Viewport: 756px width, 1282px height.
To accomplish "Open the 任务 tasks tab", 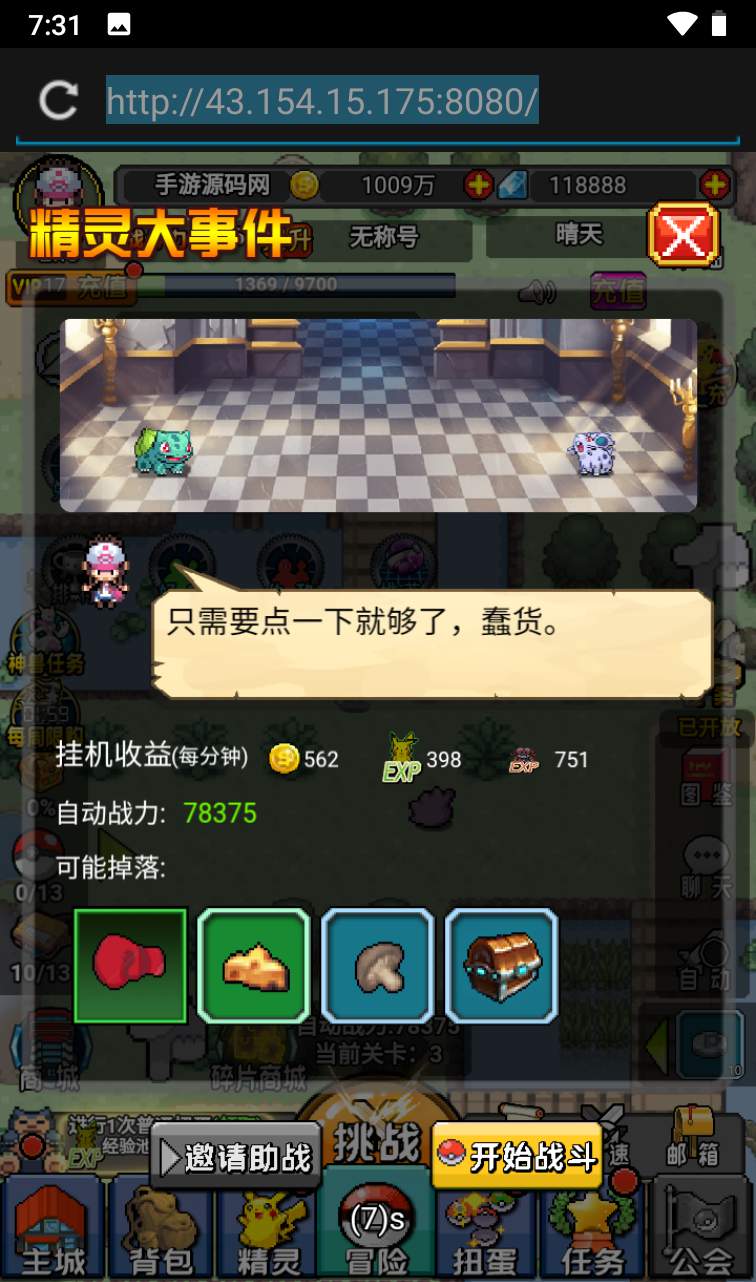I will (x=594, y=1232).
